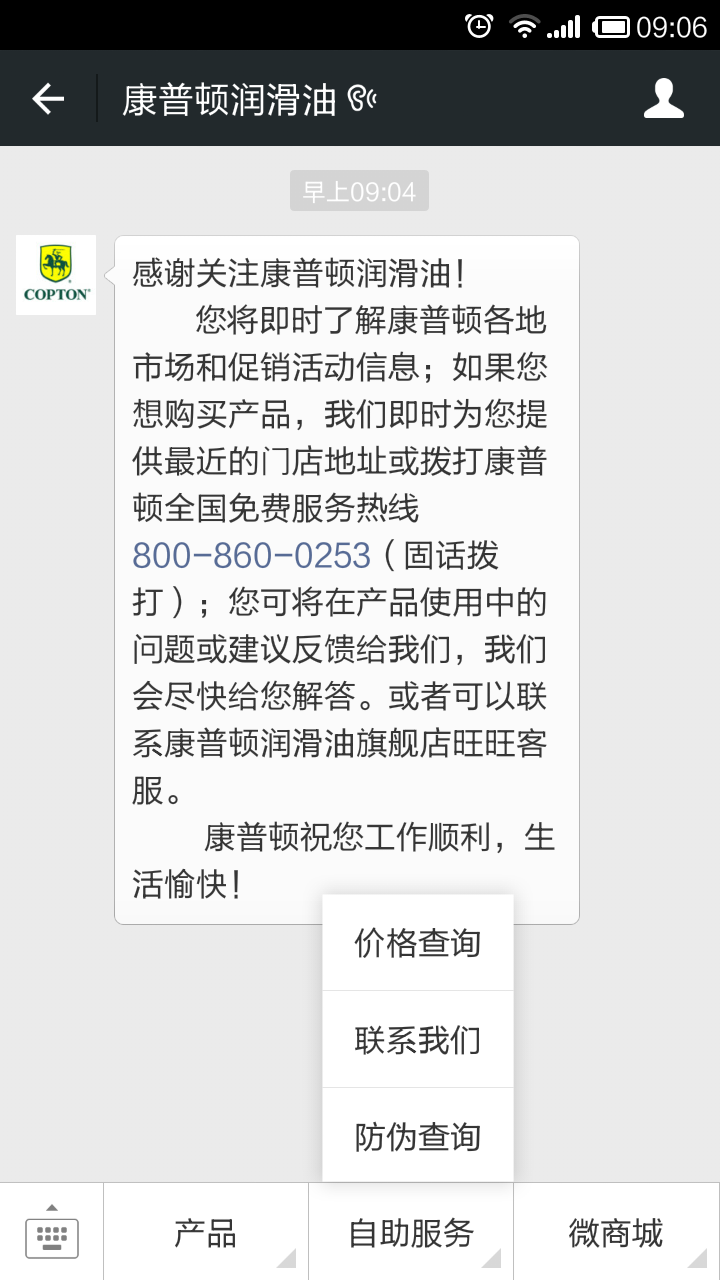Select 联系我们 from the popup menu
The width and height of the screenshot is (720, 1280).
click(x=417, y=1040)
